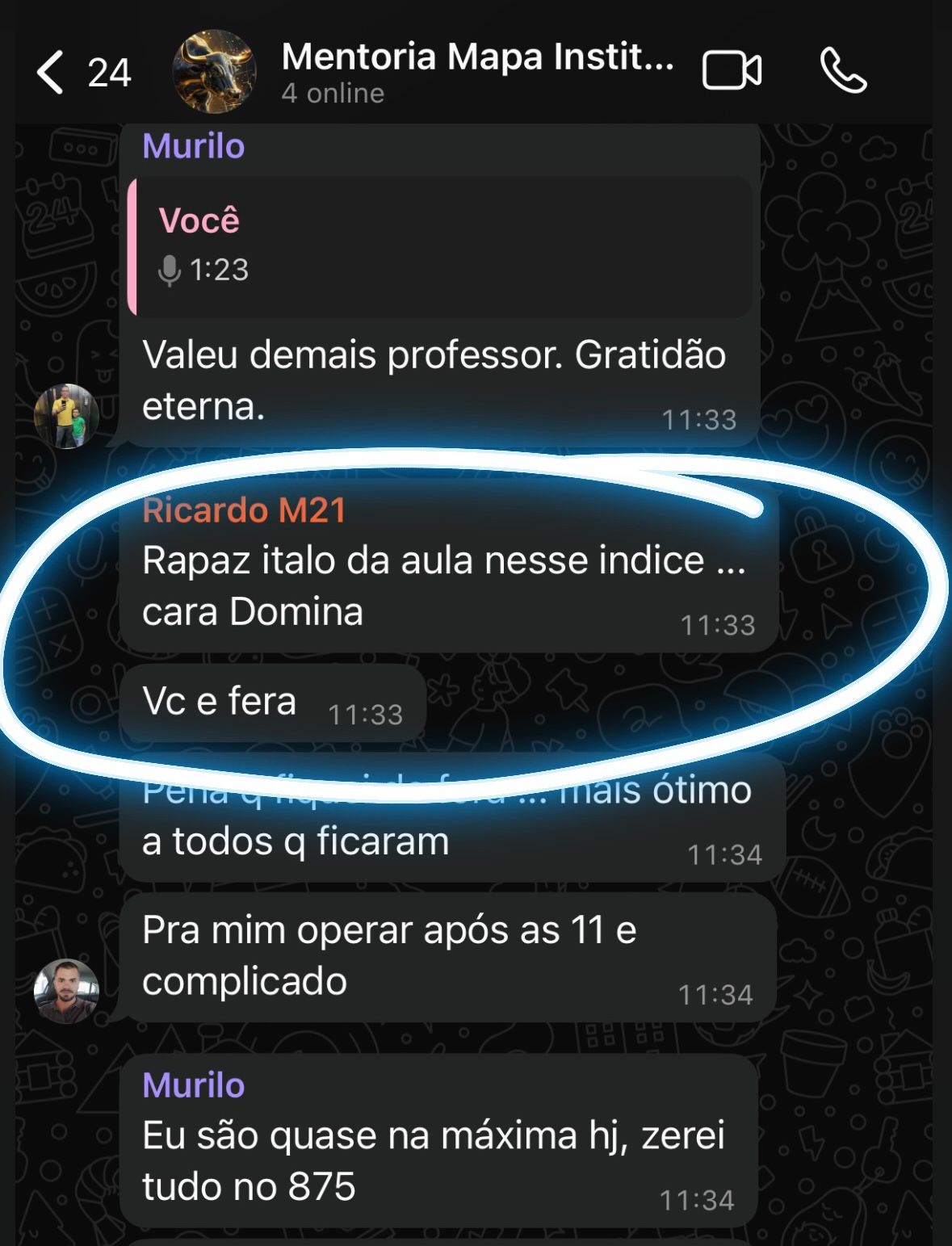Image resolution: width=952 pixels, height=1246 pixels.
Task: Start a group video call
Action: (732, 71)
